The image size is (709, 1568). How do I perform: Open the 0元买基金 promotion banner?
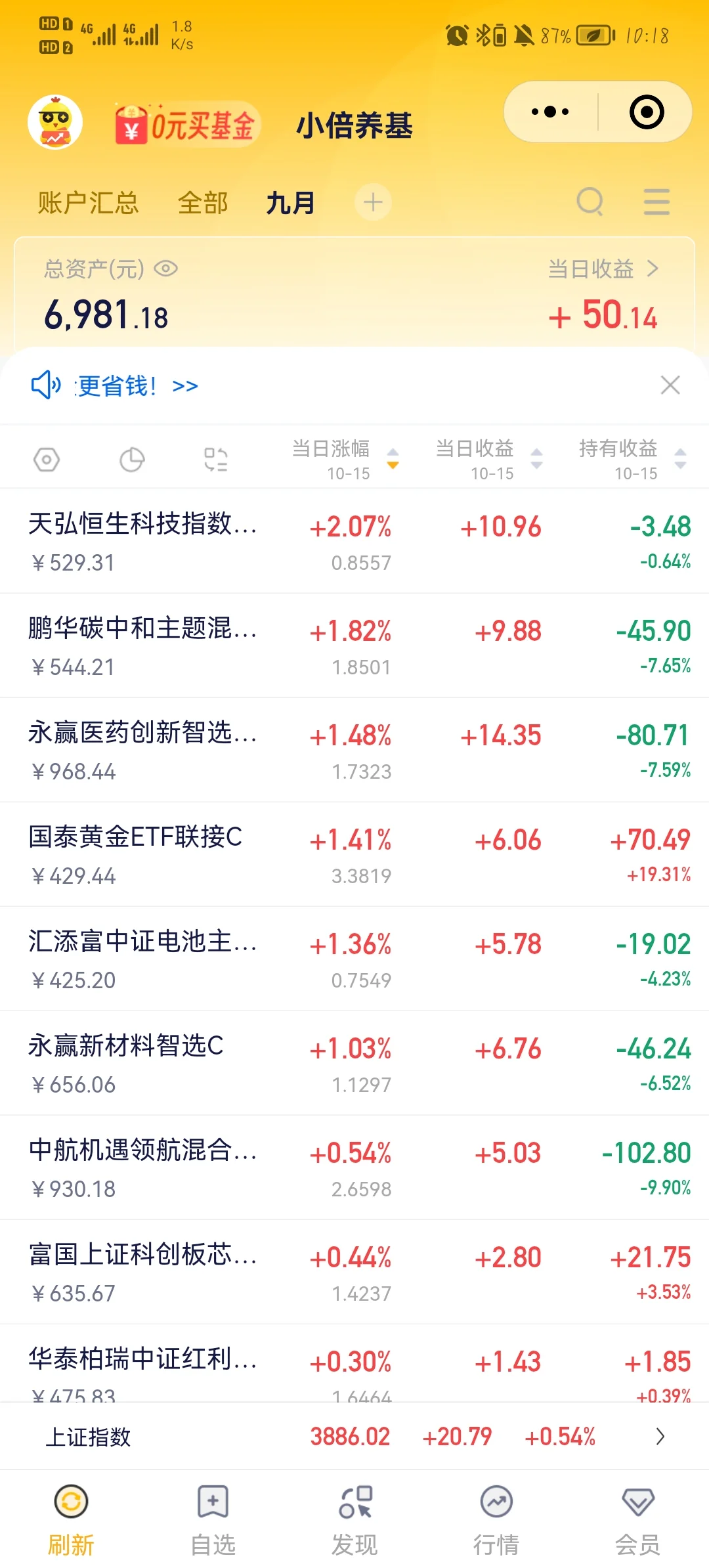tap(186, 125)
